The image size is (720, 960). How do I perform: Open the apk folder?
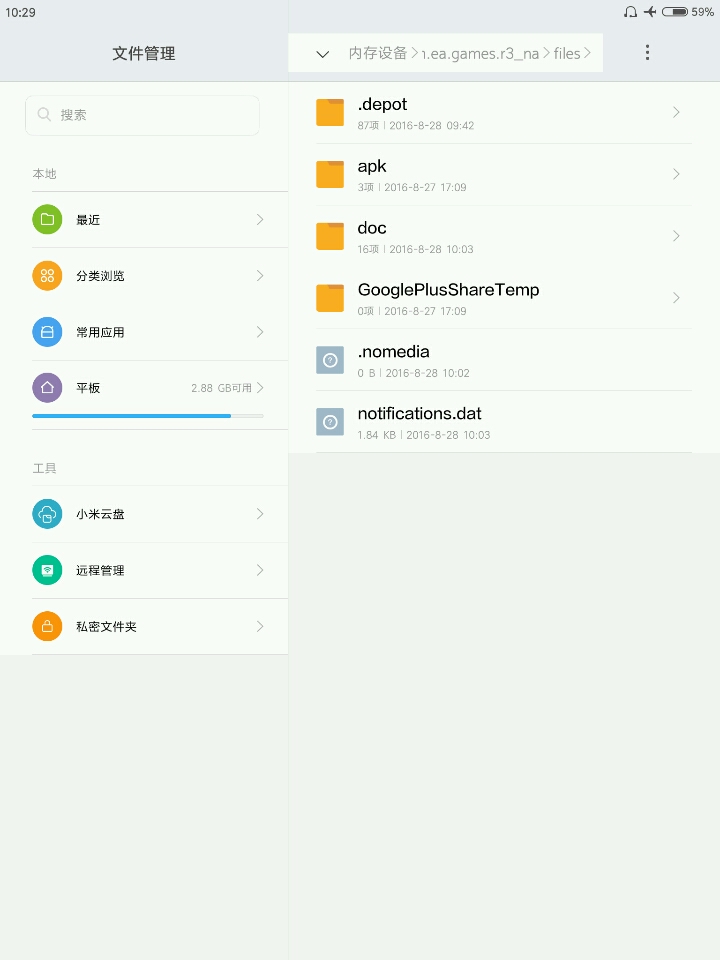500,175
